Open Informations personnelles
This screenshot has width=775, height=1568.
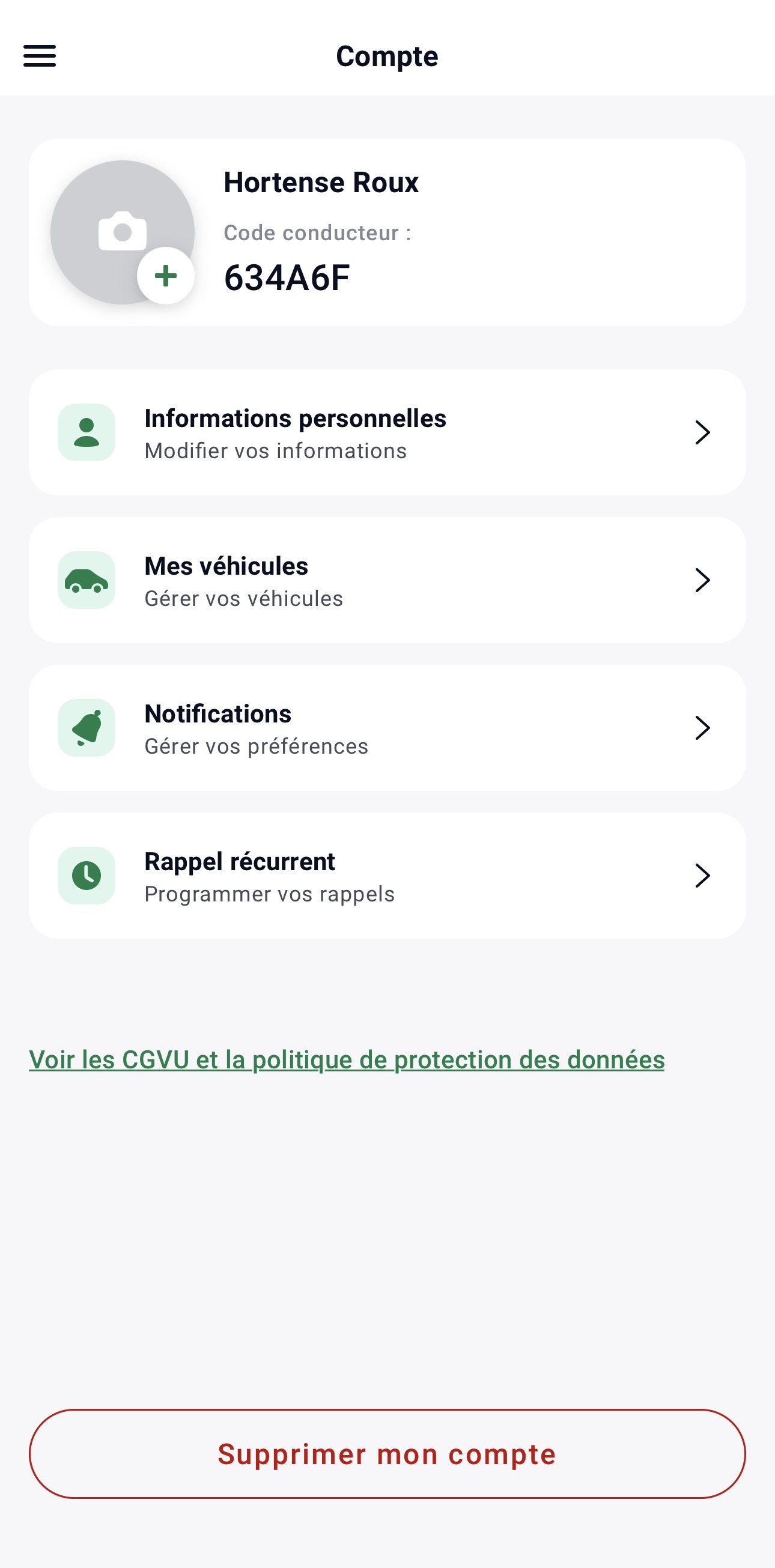[387, 433]
